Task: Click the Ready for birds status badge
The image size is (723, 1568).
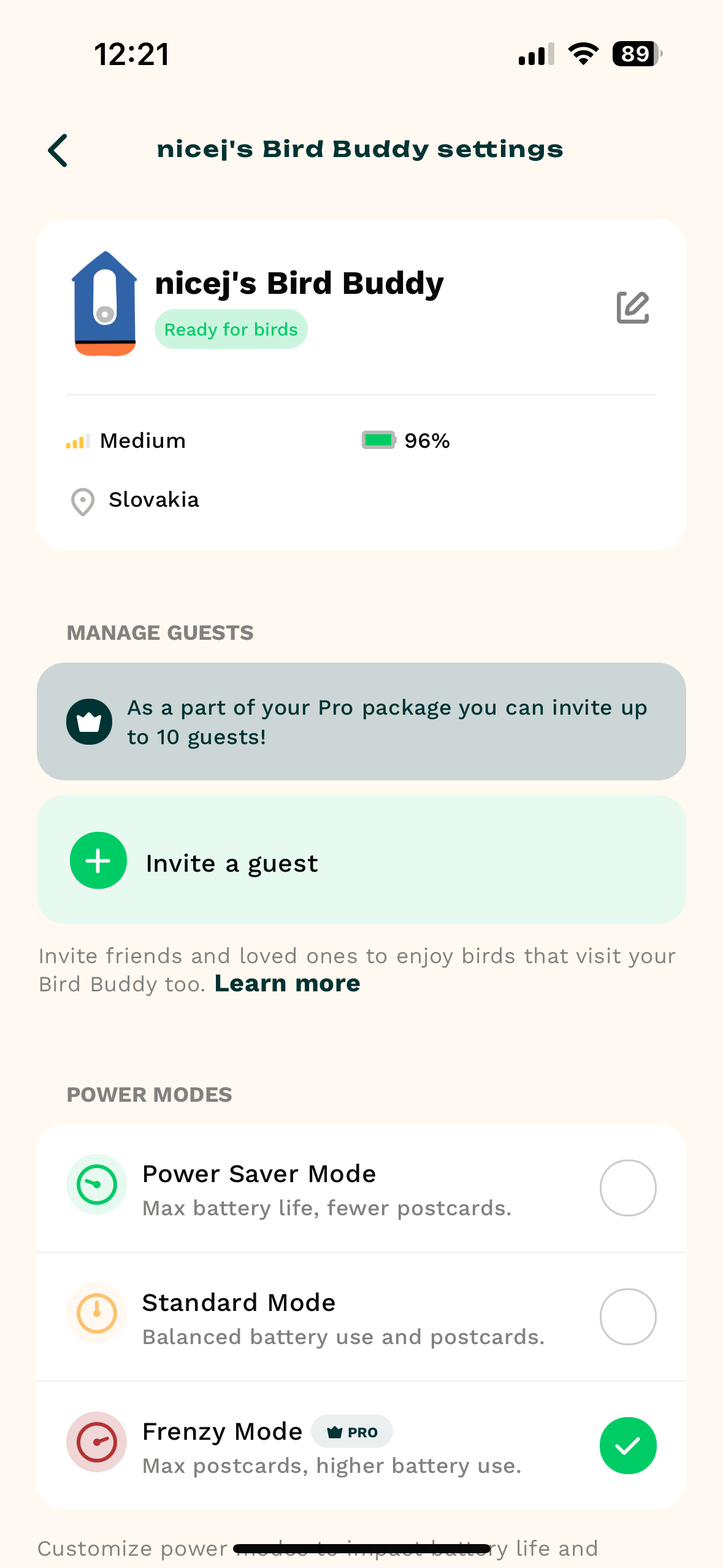Action: (231, 329)
